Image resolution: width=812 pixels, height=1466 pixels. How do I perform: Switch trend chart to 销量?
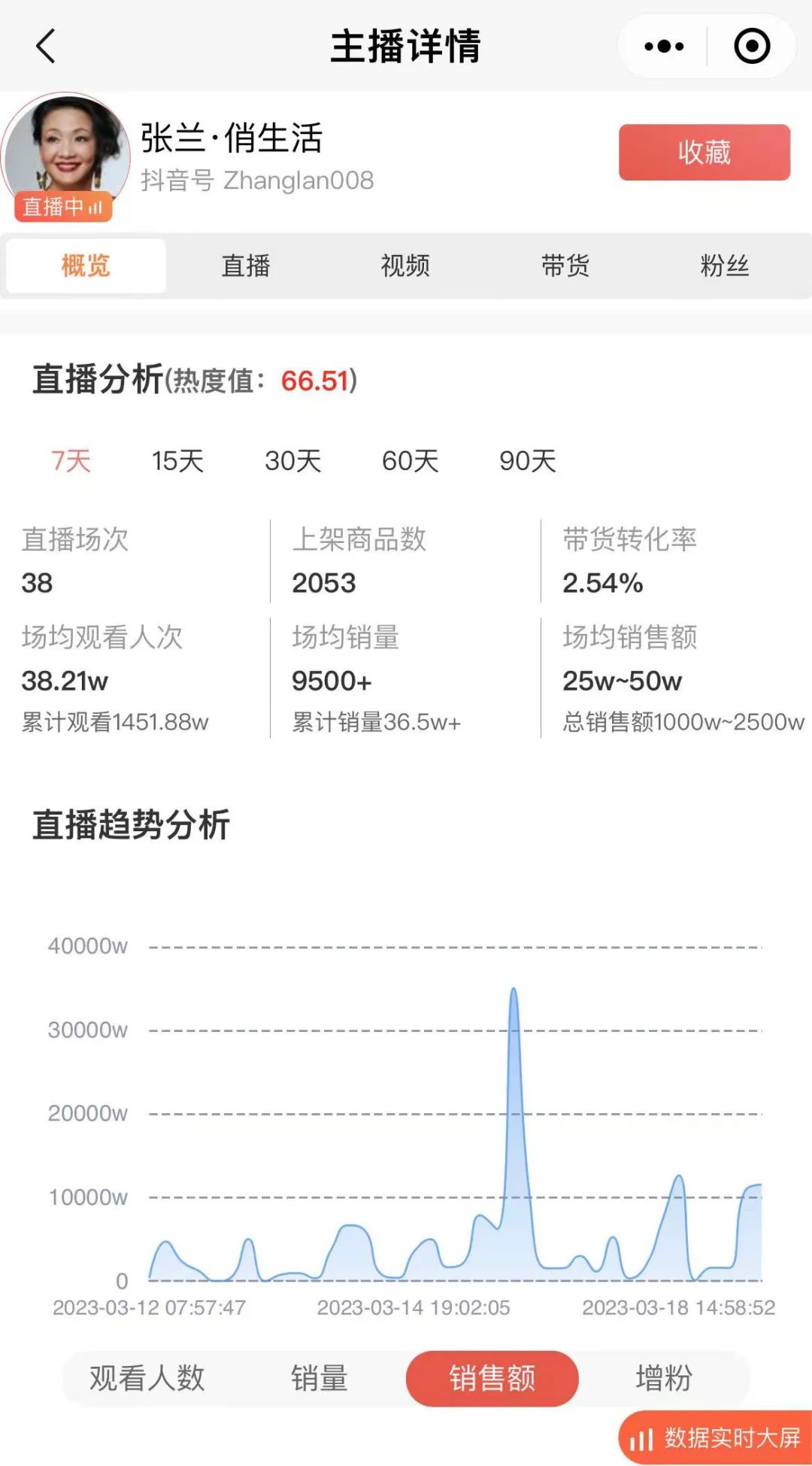pos(320,1378)
